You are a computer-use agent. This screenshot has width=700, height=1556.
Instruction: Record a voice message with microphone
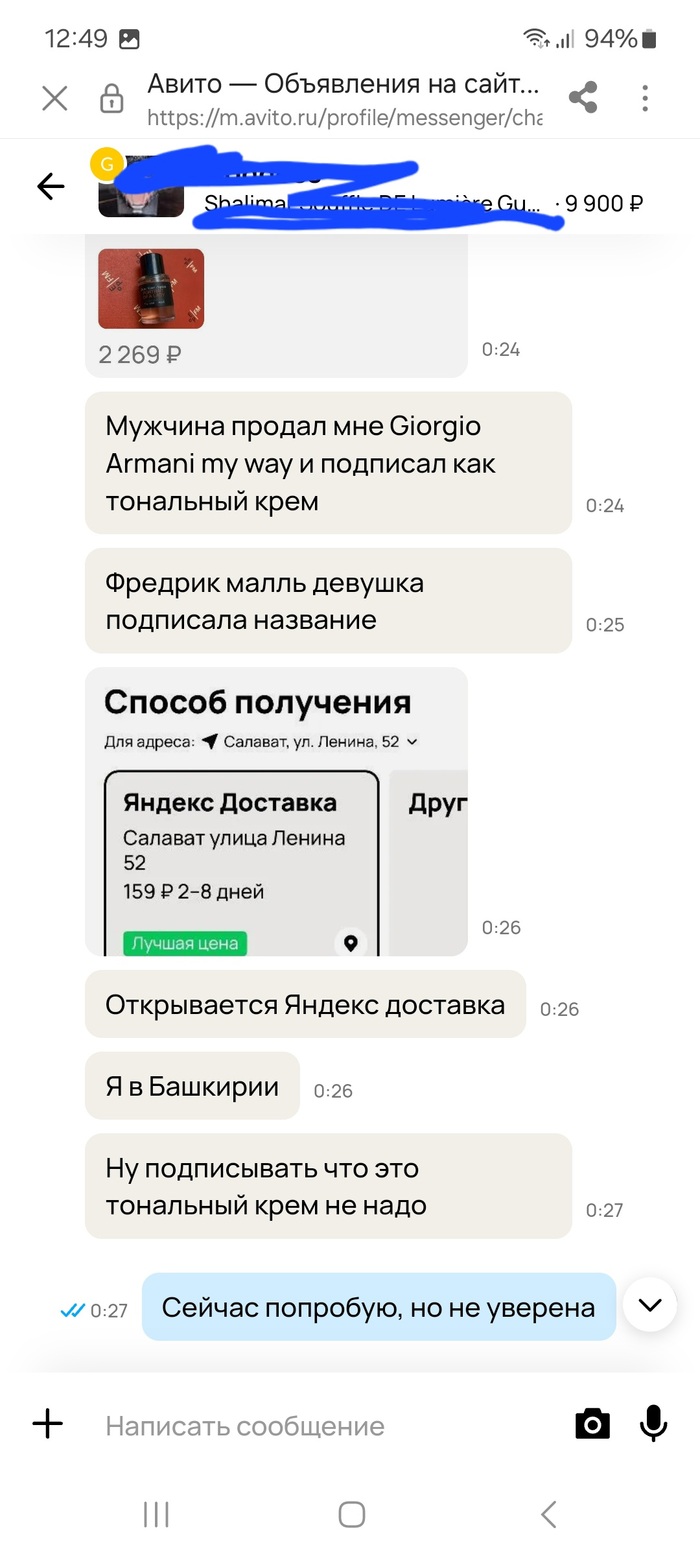click(653, 1423)
